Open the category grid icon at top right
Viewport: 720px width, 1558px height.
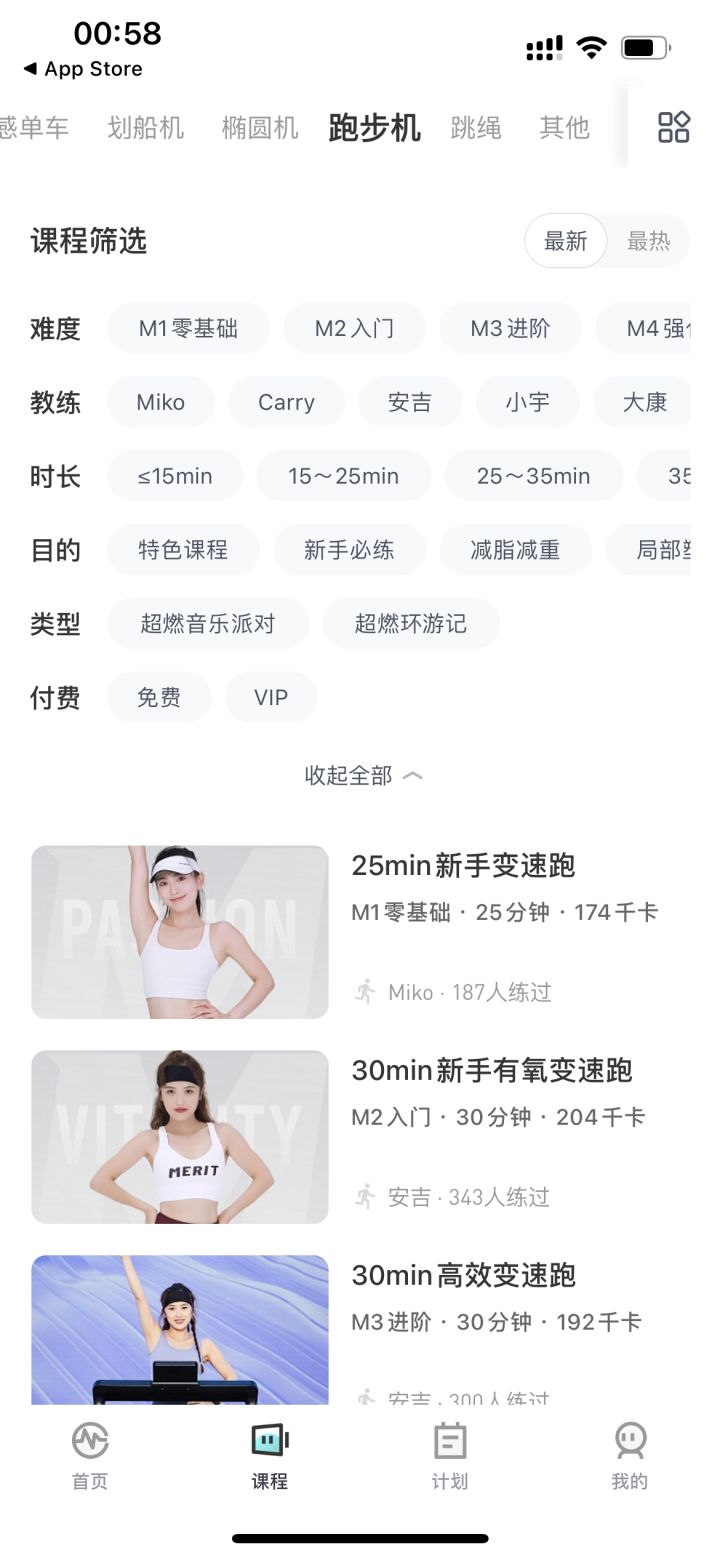pyautogui.click(x=674, y=127)
